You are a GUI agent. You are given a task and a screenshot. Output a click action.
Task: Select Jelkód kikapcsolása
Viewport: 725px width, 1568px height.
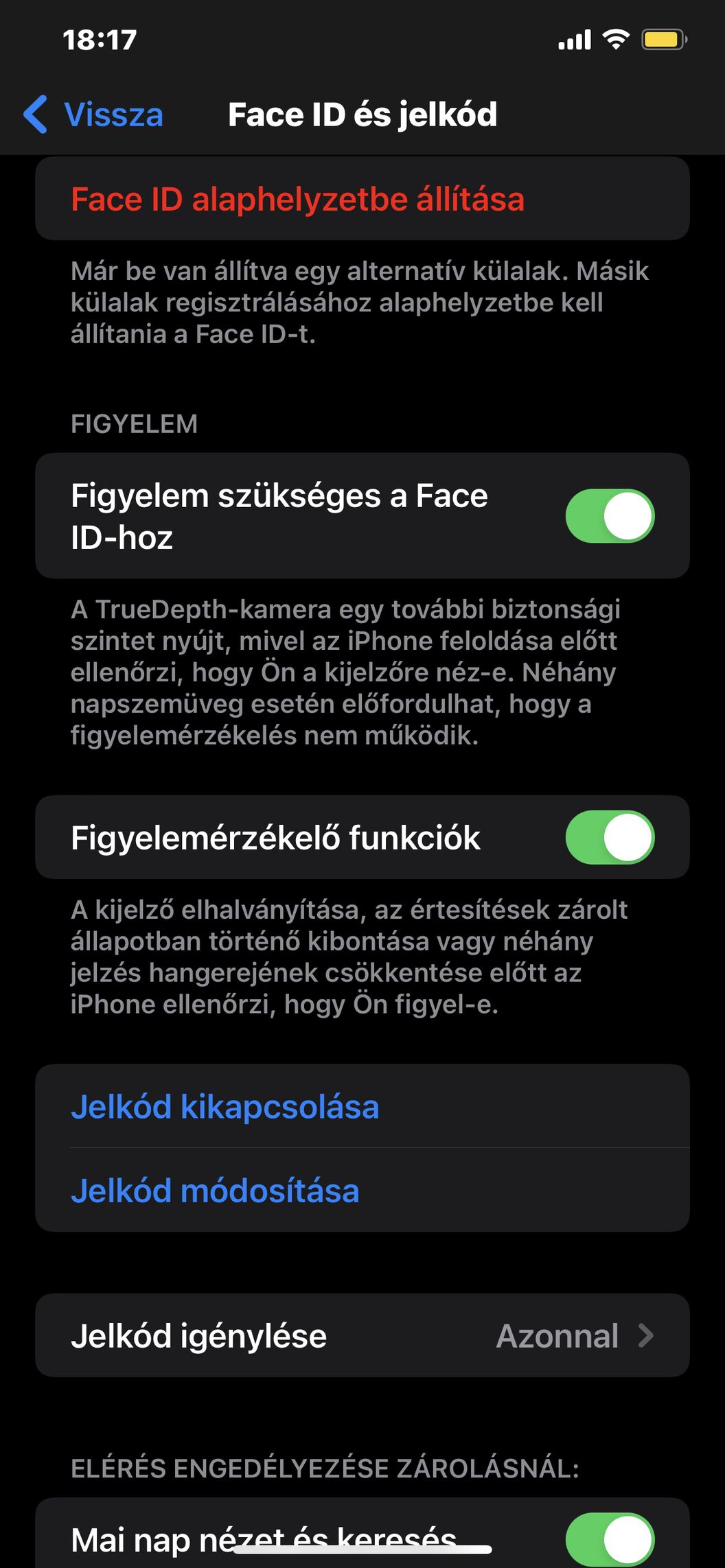[x=362, y=1106]
